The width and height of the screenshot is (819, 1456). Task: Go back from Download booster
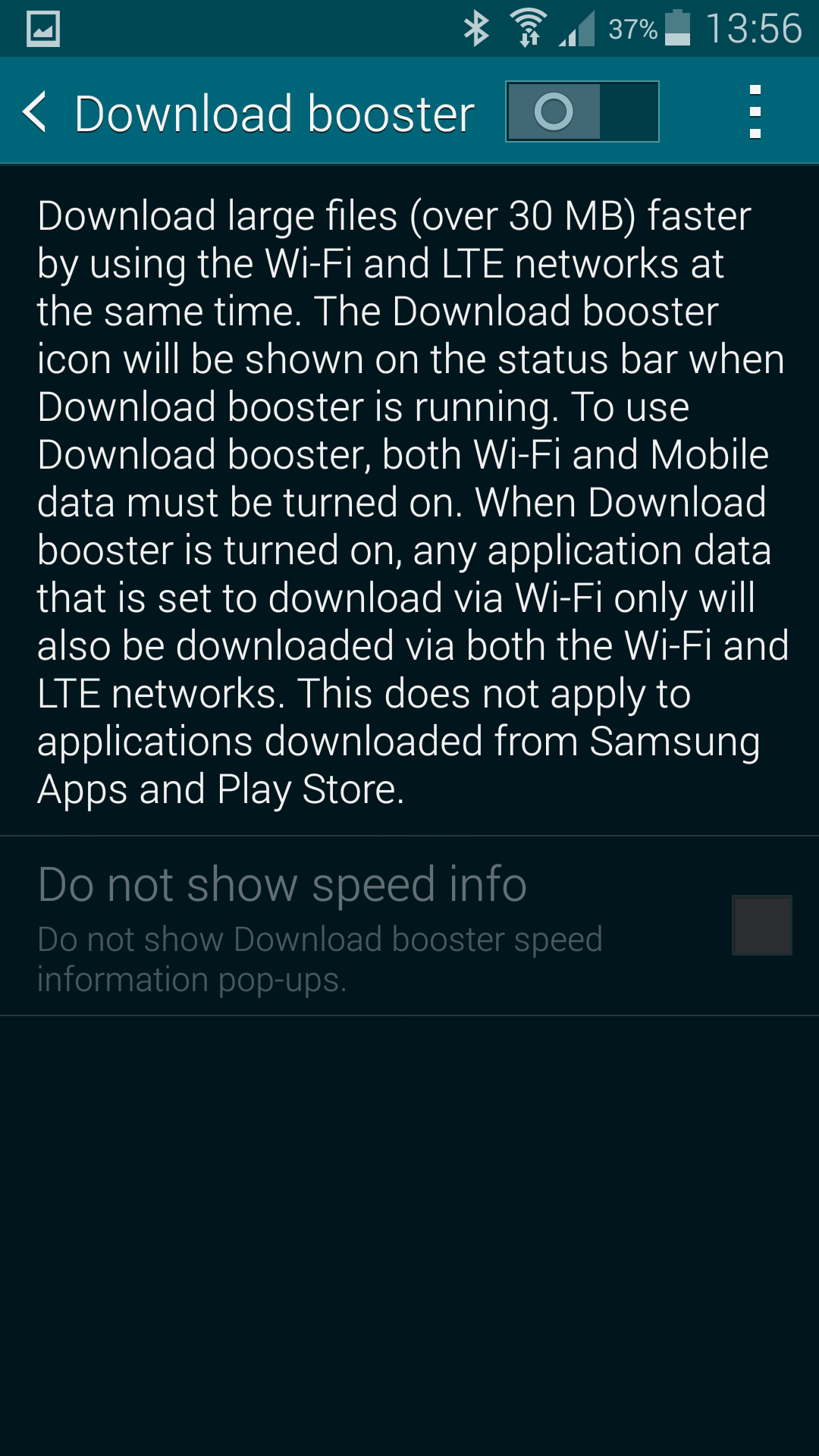[36, 112]
